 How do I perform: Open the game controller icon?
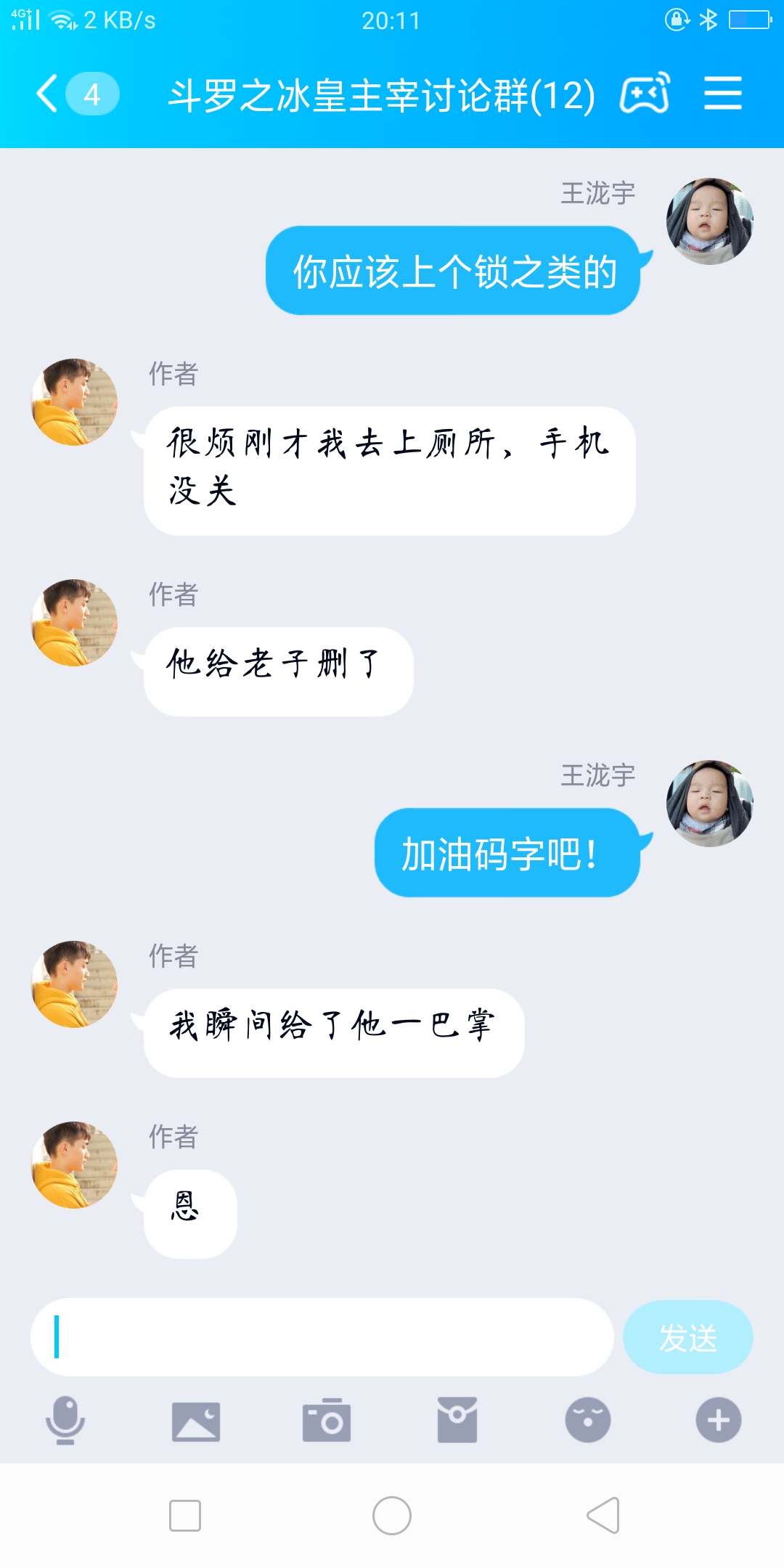645,94
